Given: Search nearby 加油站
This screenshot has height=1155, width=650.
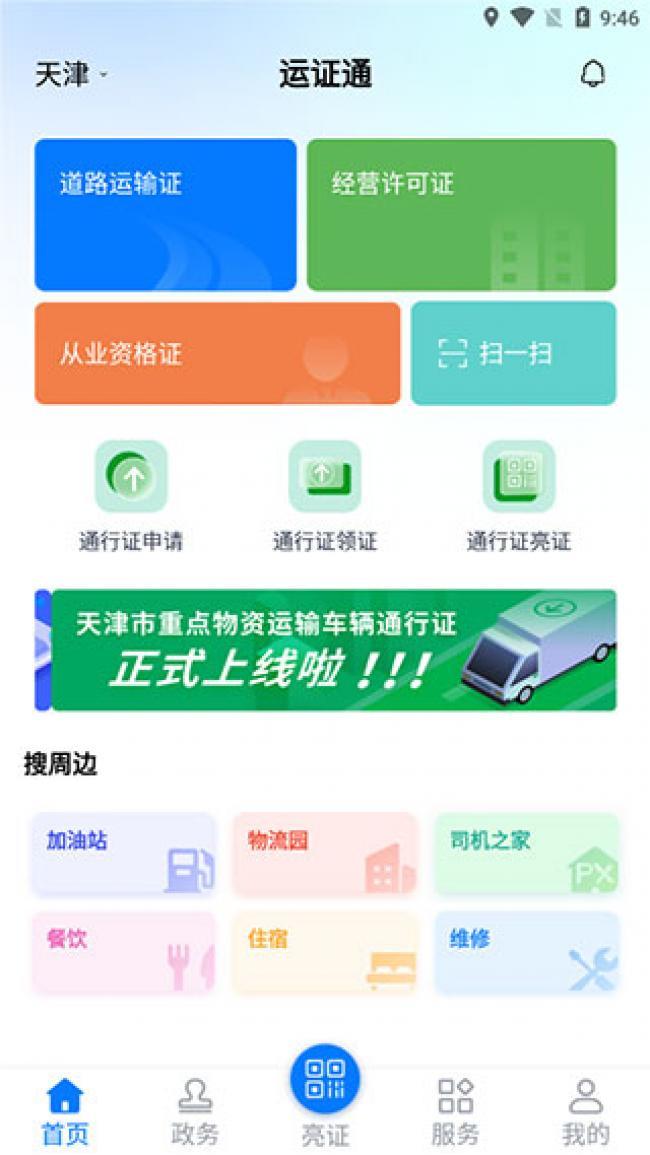Looking at the screenshot, I should (124, 853).
